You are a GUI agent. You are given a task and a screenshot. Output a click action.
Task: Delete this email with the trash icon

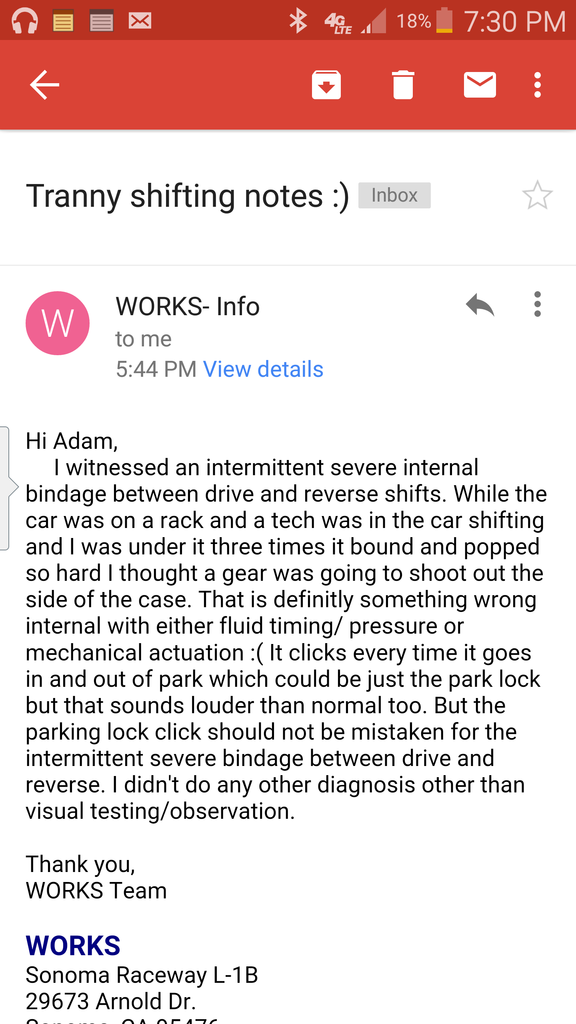[403, 85]
